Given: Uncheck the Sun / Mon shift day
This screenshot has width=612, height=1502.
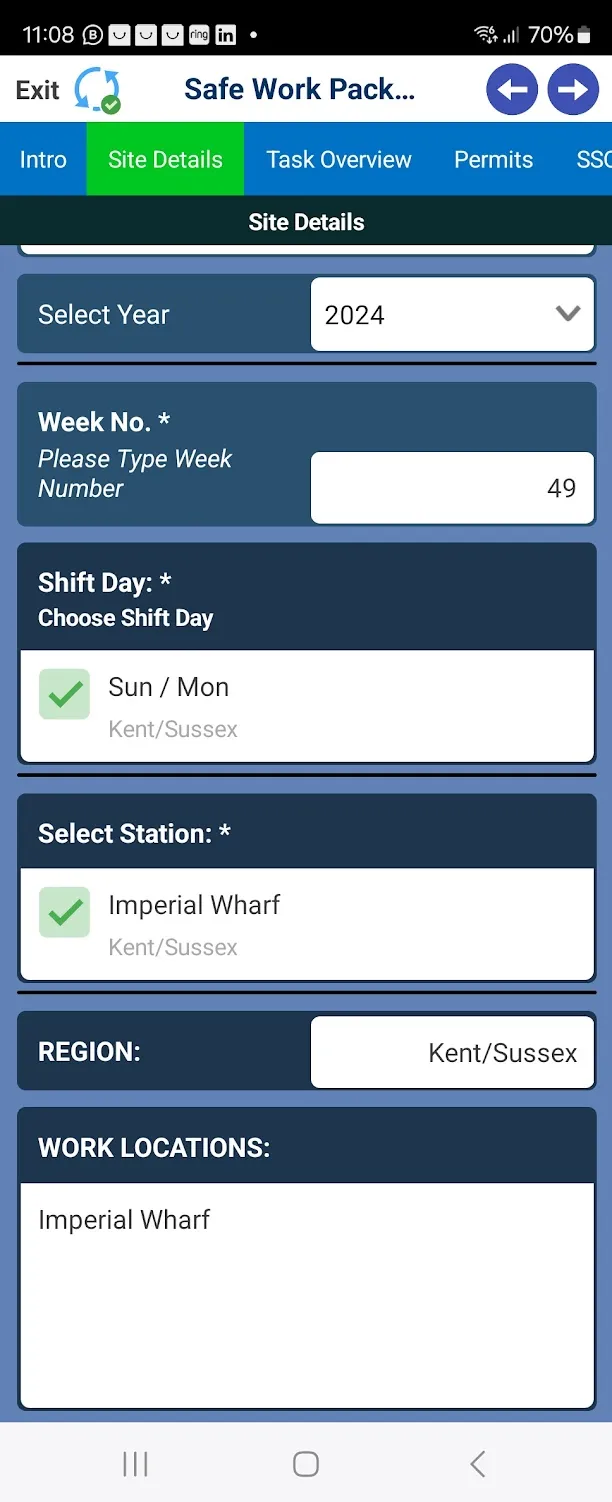Looking at the screenshot, I should click(65, 695).
